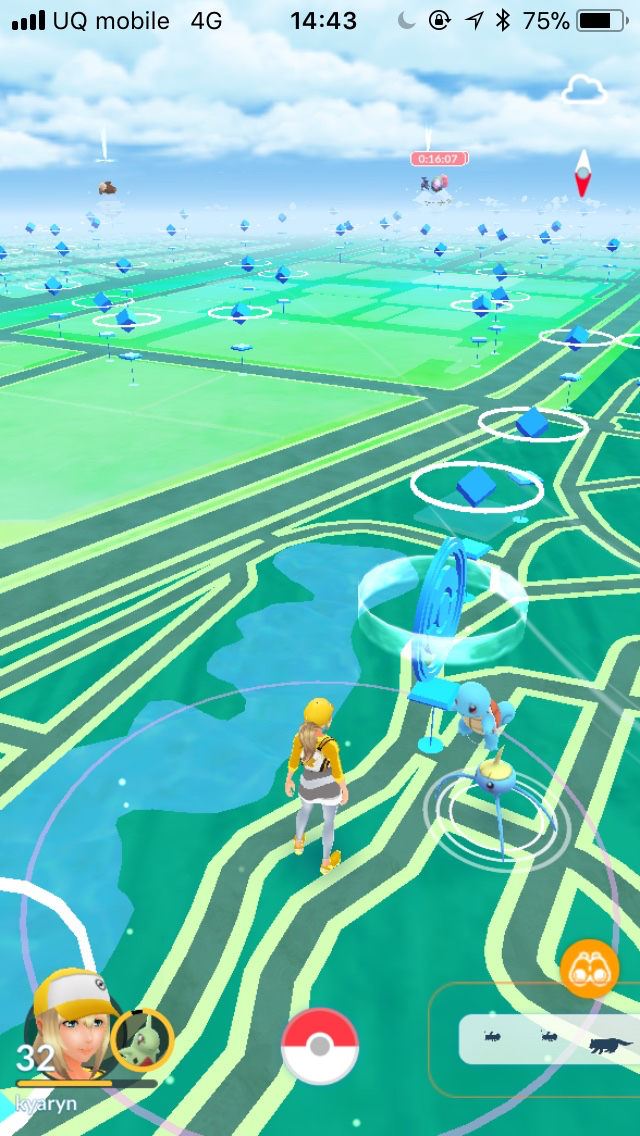
Task: View the raid gym with 0:16:07 timer
Action: point(435,183)
